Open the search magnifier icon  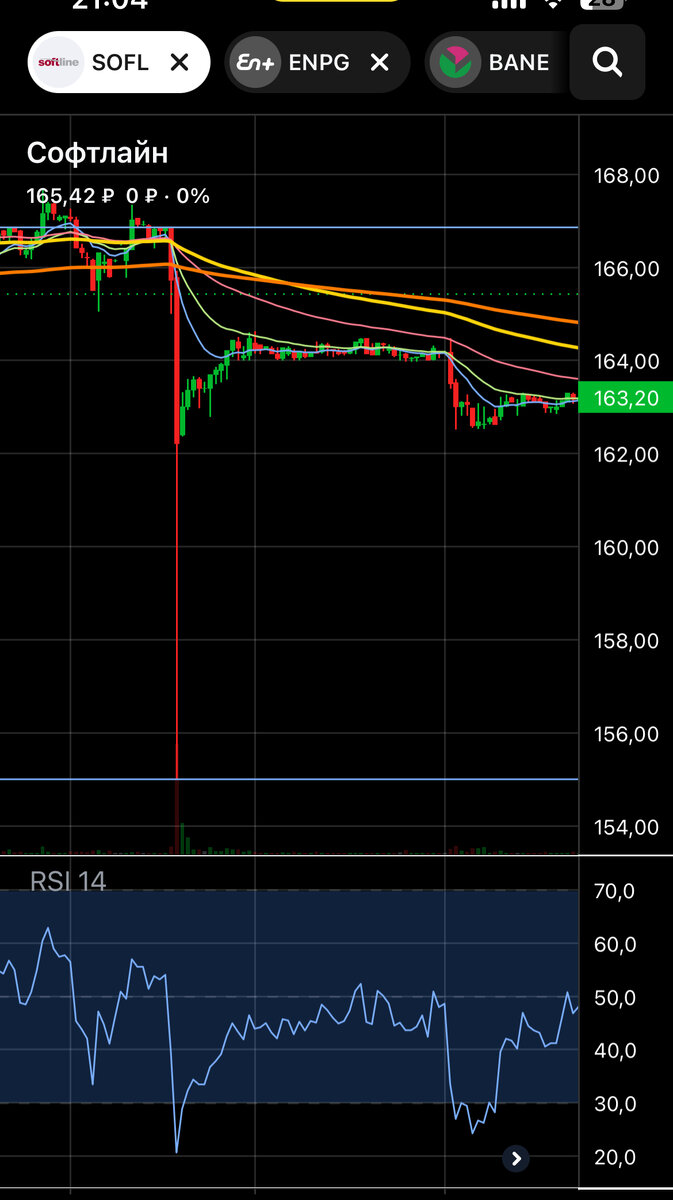(x=607, y=62)
